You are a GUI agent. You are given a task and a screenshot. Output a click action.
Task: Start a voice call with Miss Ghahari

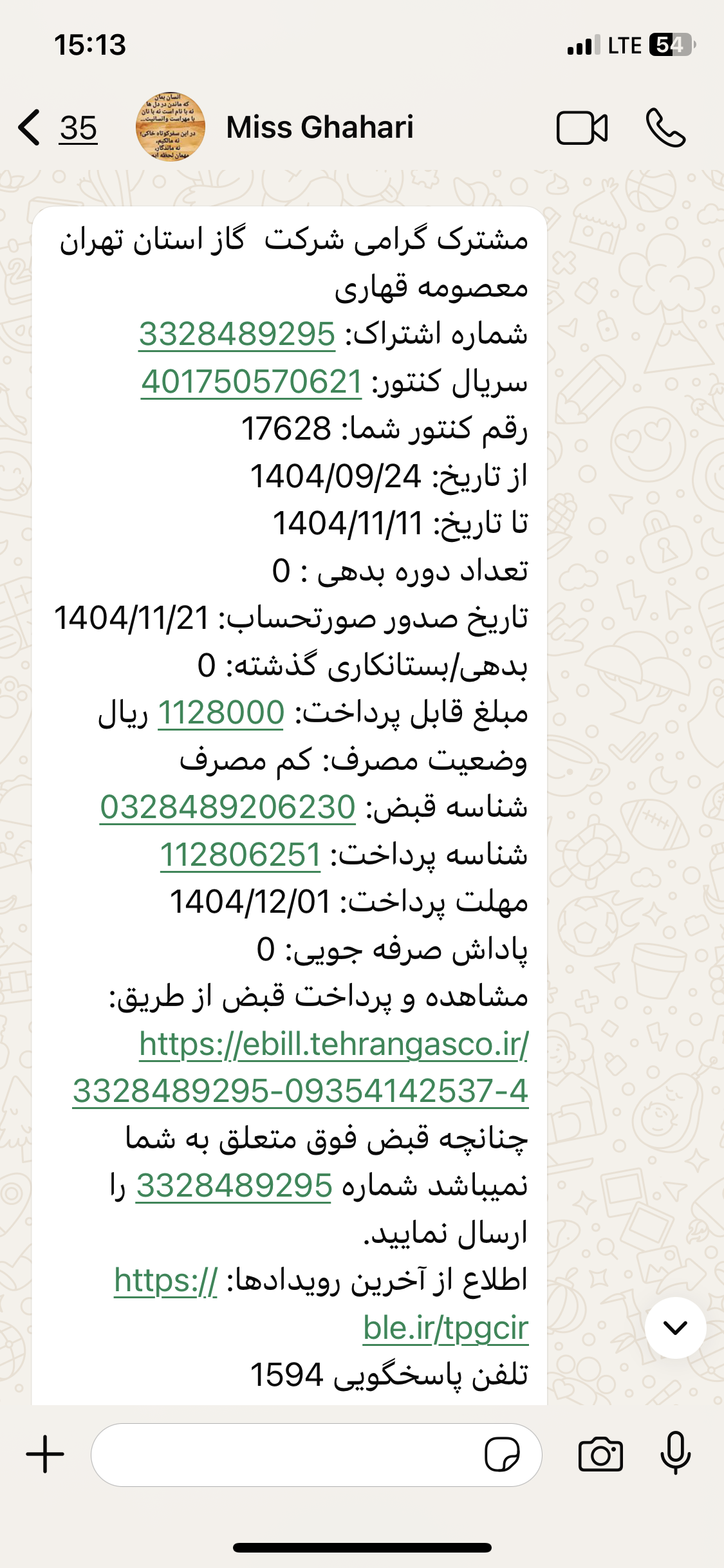666,128
